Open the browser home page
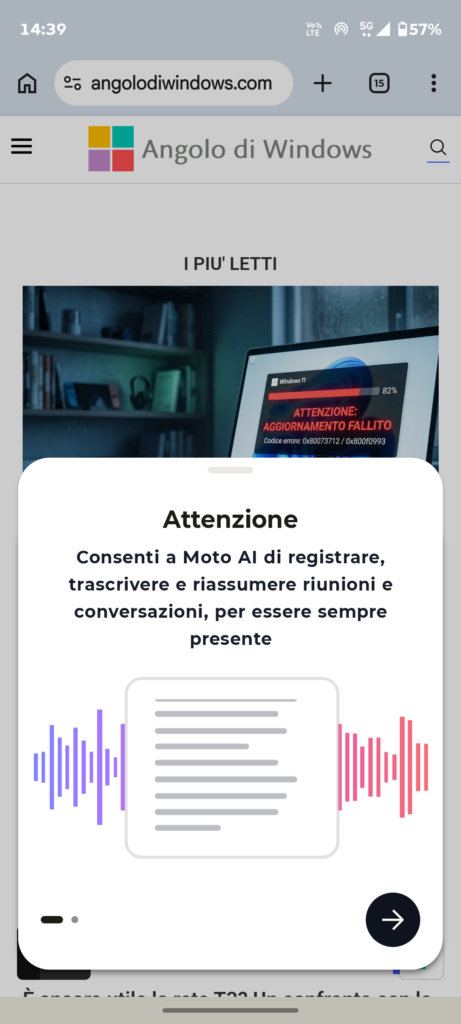The height and width of the screenshot is (1024, 461). pyautogui.click(x=27, y=83)
